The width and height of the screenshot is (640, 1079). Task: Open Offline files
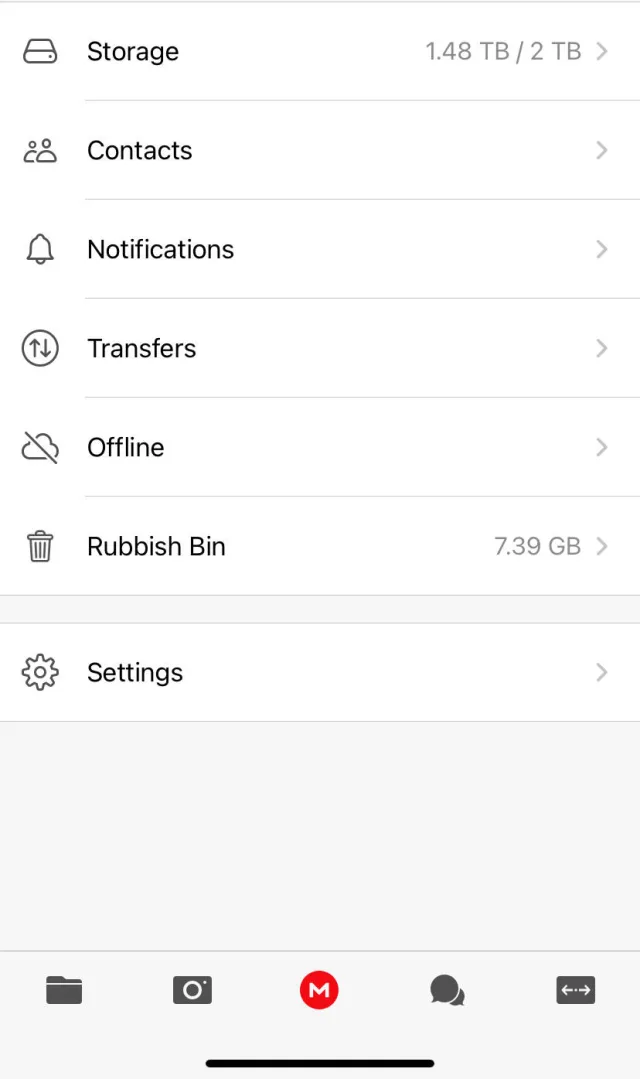(320, 447)
